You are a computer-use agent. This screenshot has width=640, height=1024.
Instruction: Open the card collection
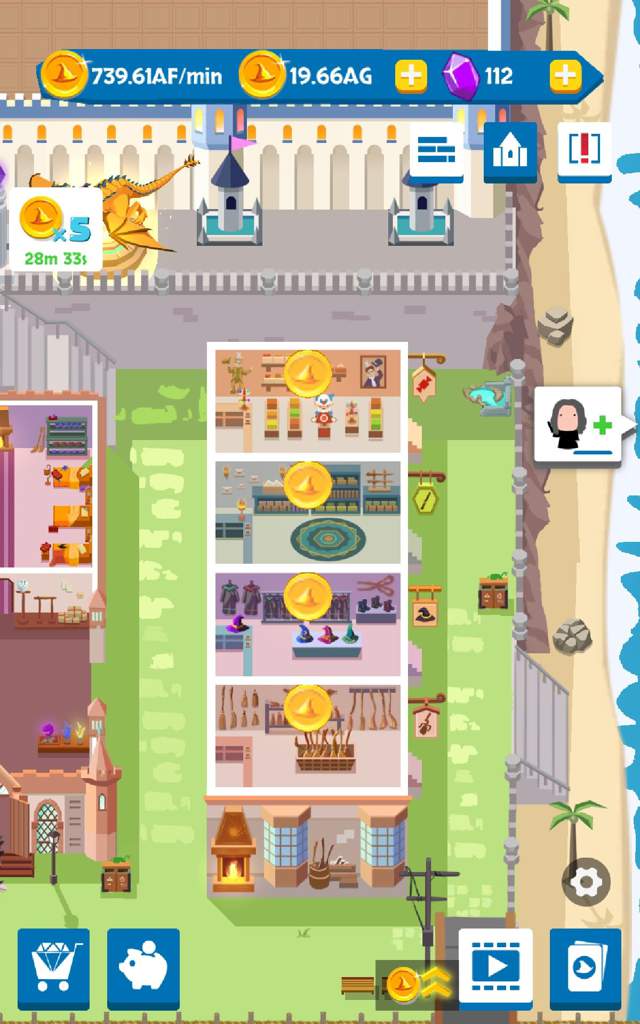[x=586, y=969]
